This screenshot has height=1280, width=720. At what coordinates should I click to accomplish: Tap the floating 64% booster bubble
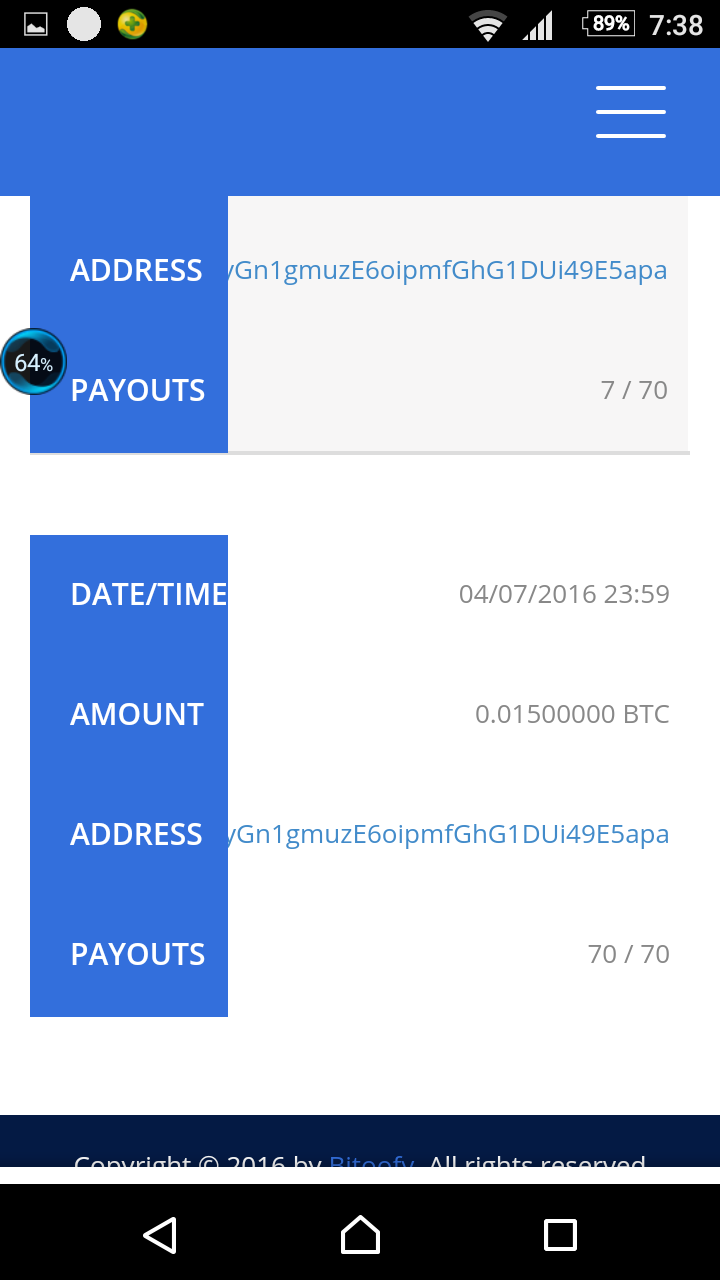click(34, 362)
